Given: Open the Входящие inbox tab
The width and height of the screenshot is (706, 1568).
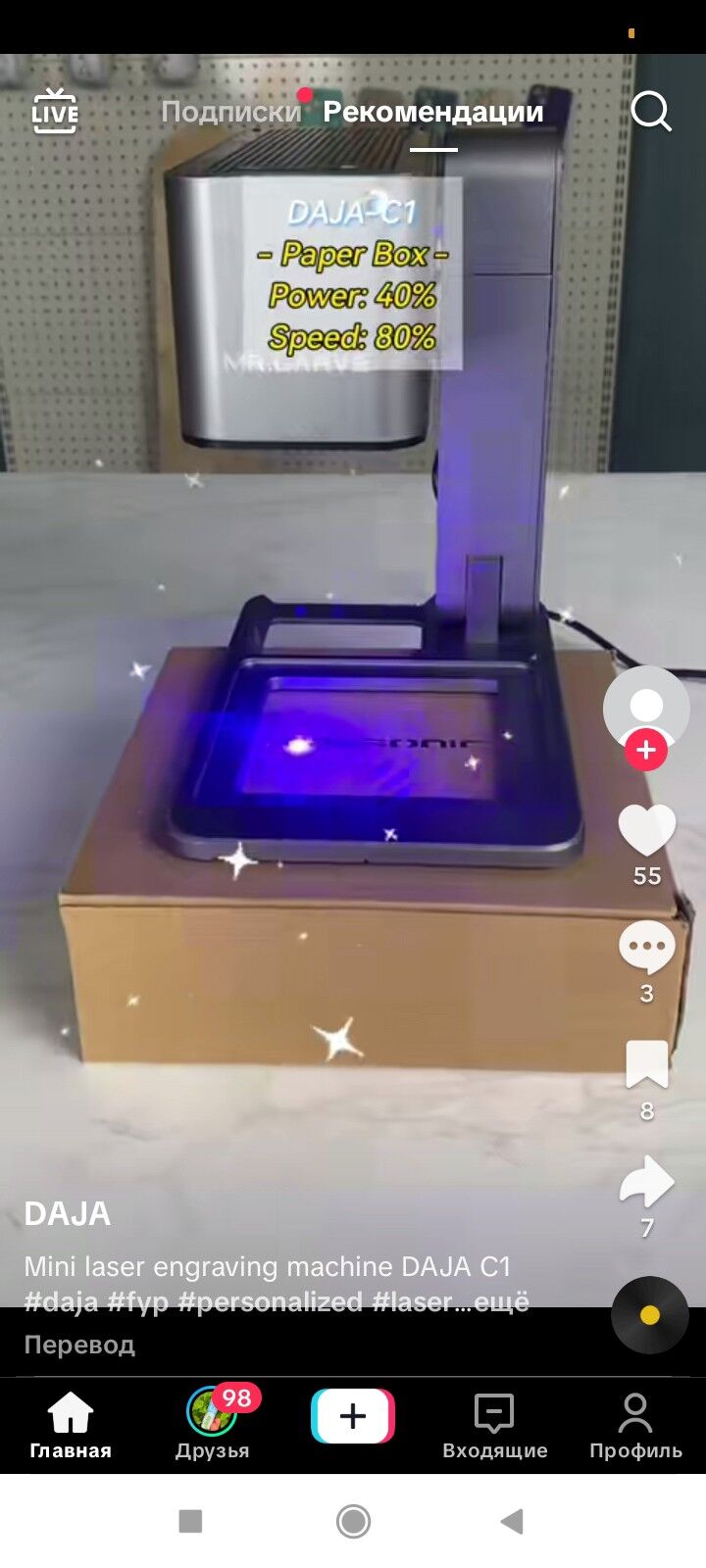Looking at the screenshot, I should tap(494, 1426).
